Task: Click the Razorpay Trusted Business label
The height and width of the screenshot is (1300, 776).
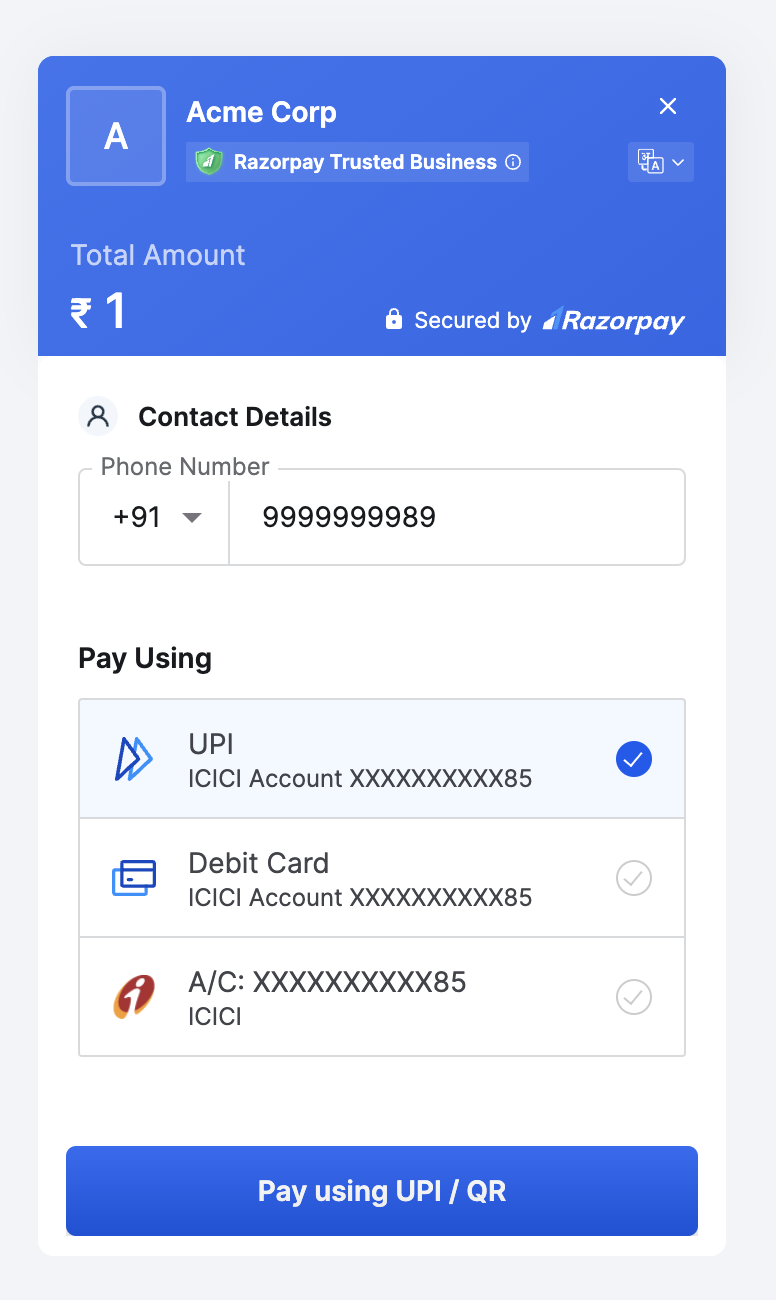Action: pos(360,161)
